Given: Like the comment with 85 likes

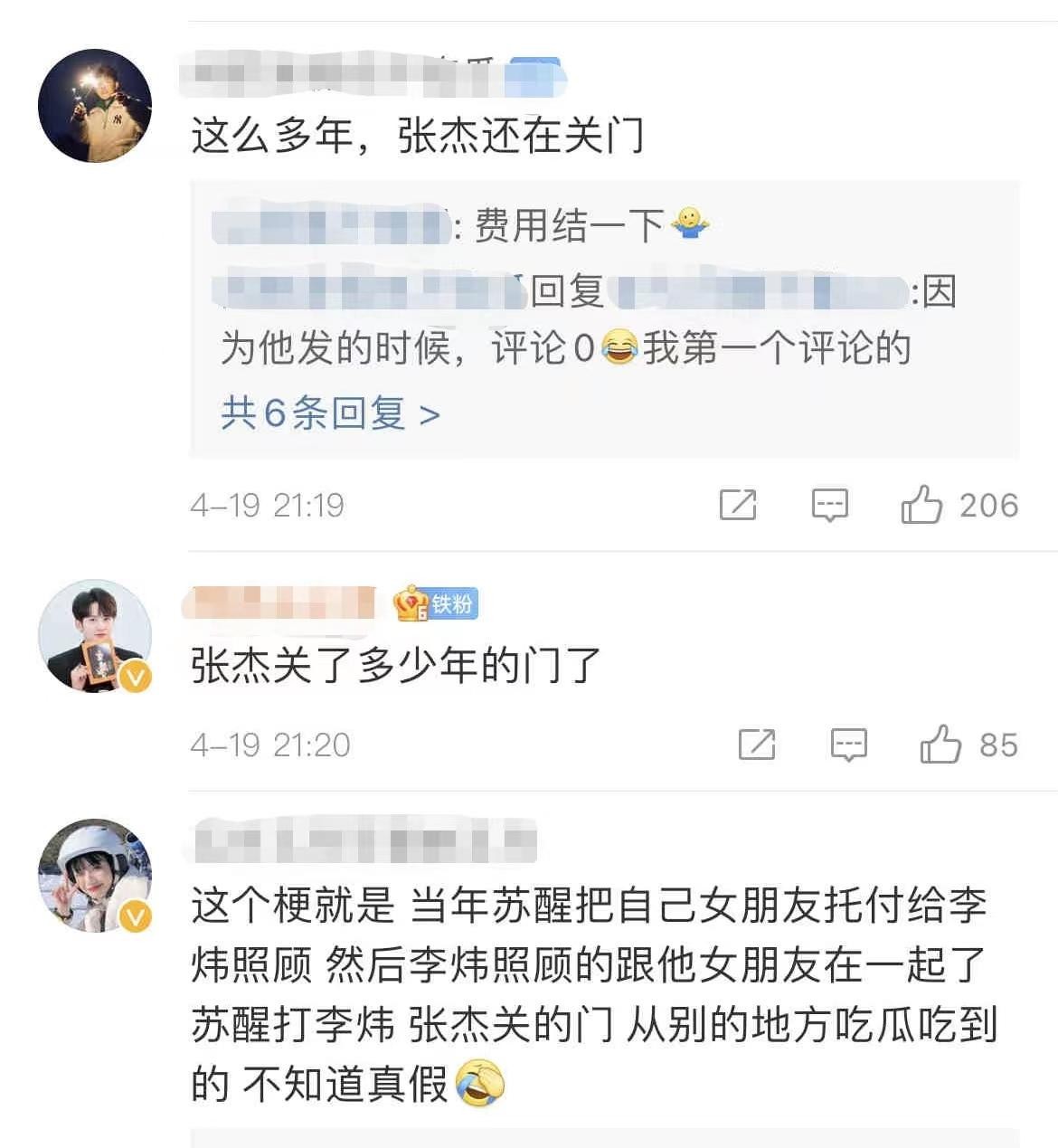Looking at the screenshot, I should (940, 745).
